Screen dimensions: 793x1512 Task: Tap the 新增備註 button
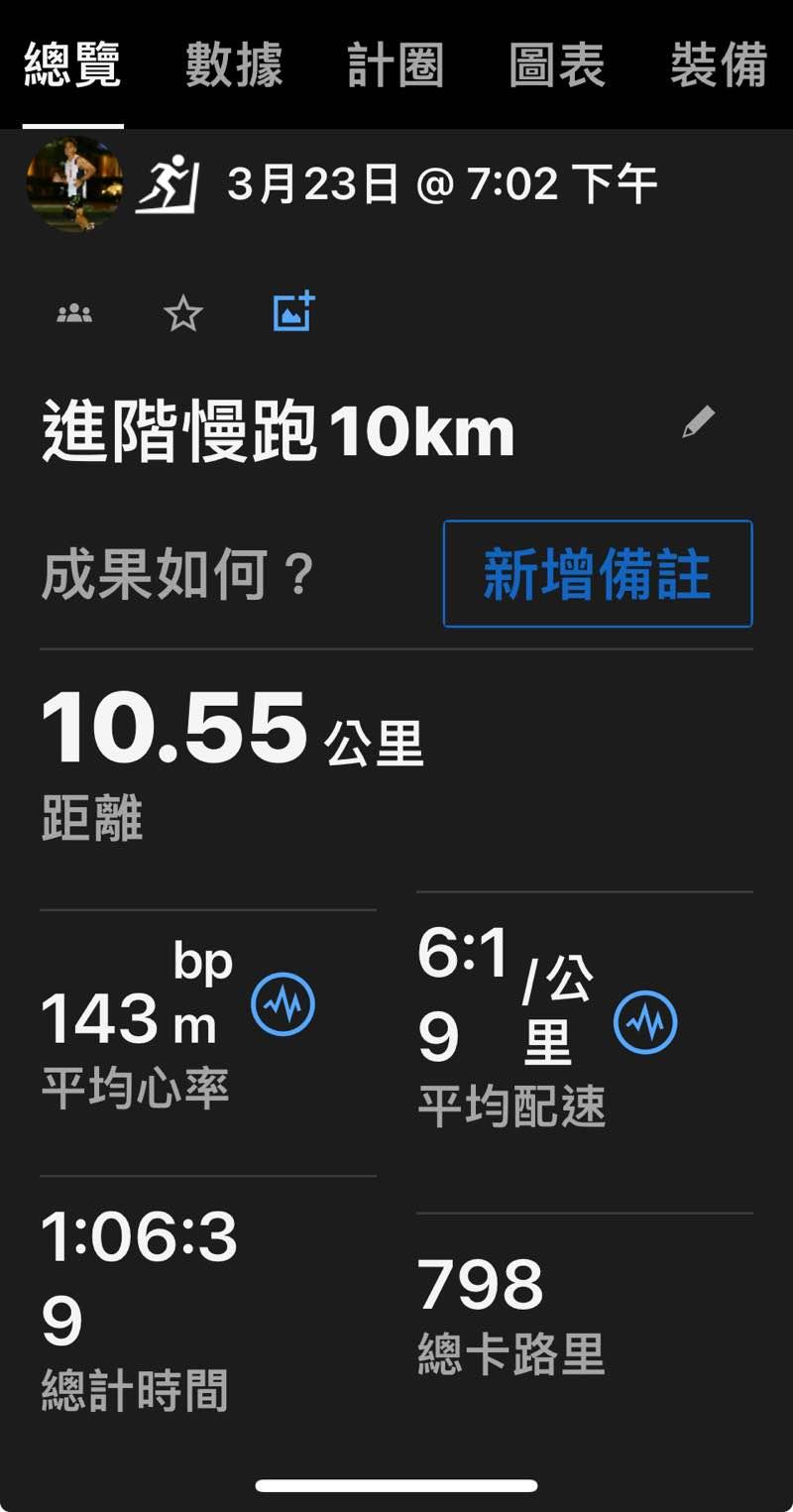pyautogui.click(x=598, y=574)
